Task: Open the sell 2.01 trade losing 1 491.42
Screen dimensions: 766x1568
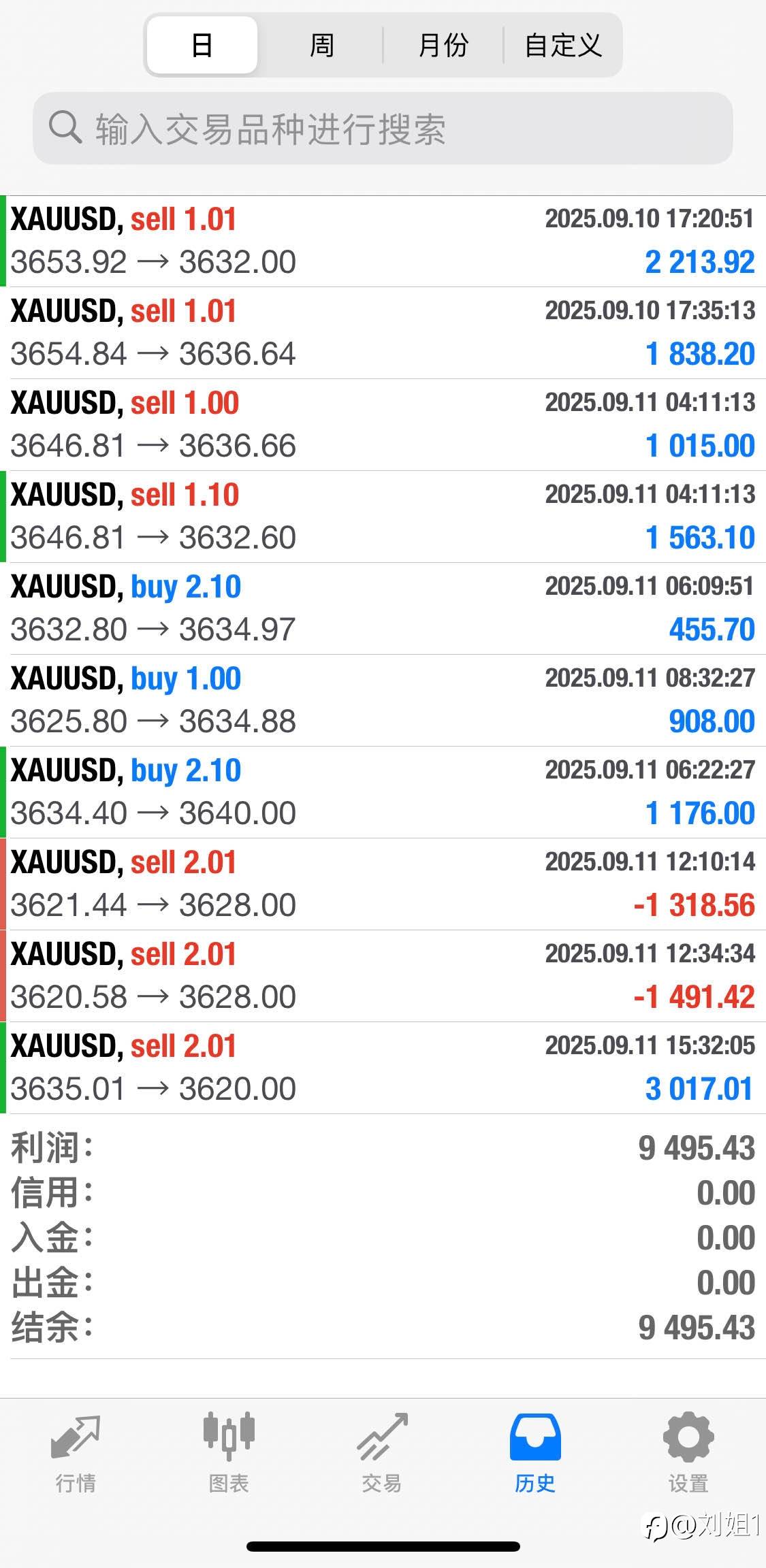Action: pyautogui.click(x=383, y=976)
